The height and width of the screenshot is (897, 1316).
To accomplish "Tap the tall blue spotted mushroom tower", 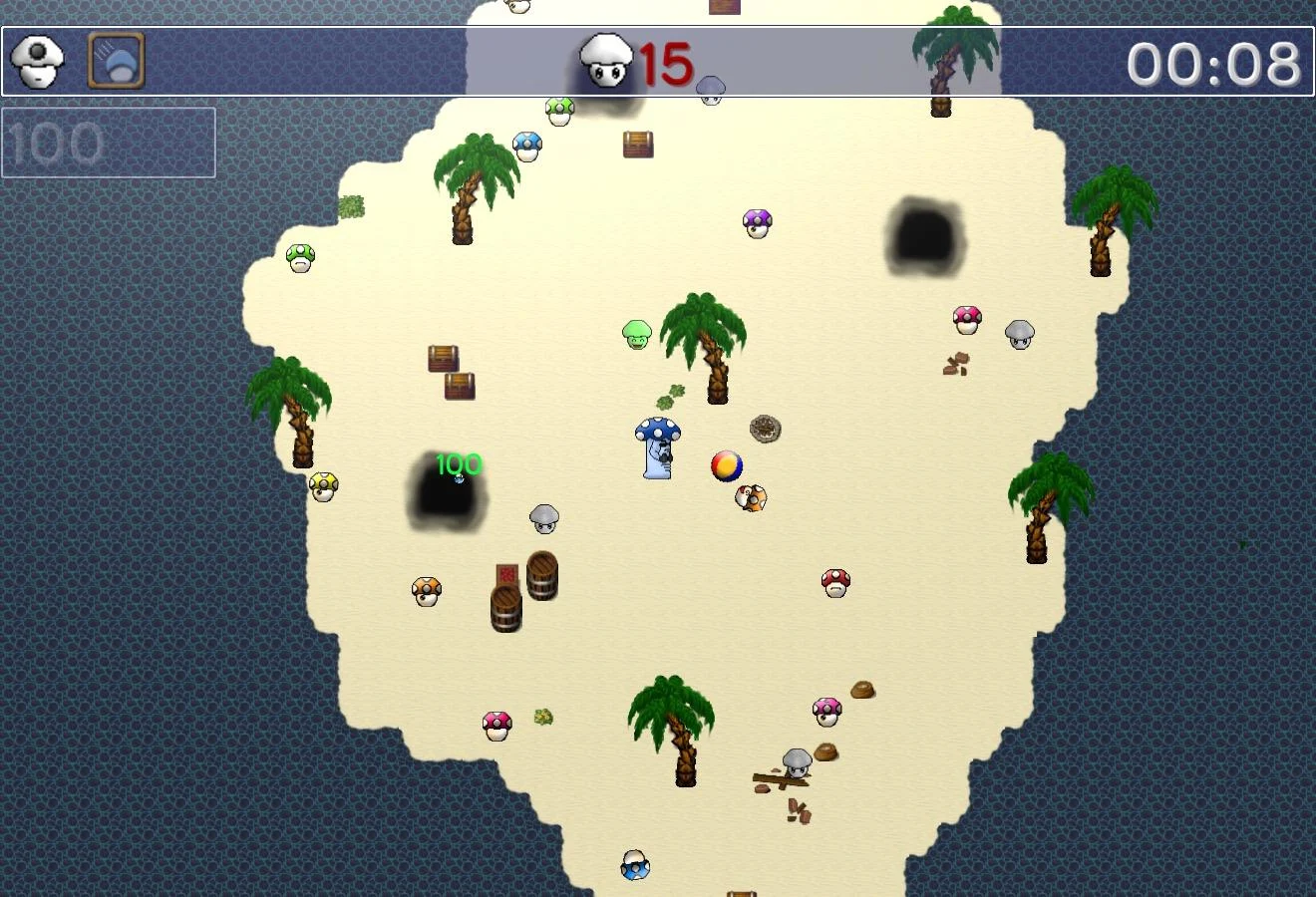I will pyautogui.click(x=657, y=448).
